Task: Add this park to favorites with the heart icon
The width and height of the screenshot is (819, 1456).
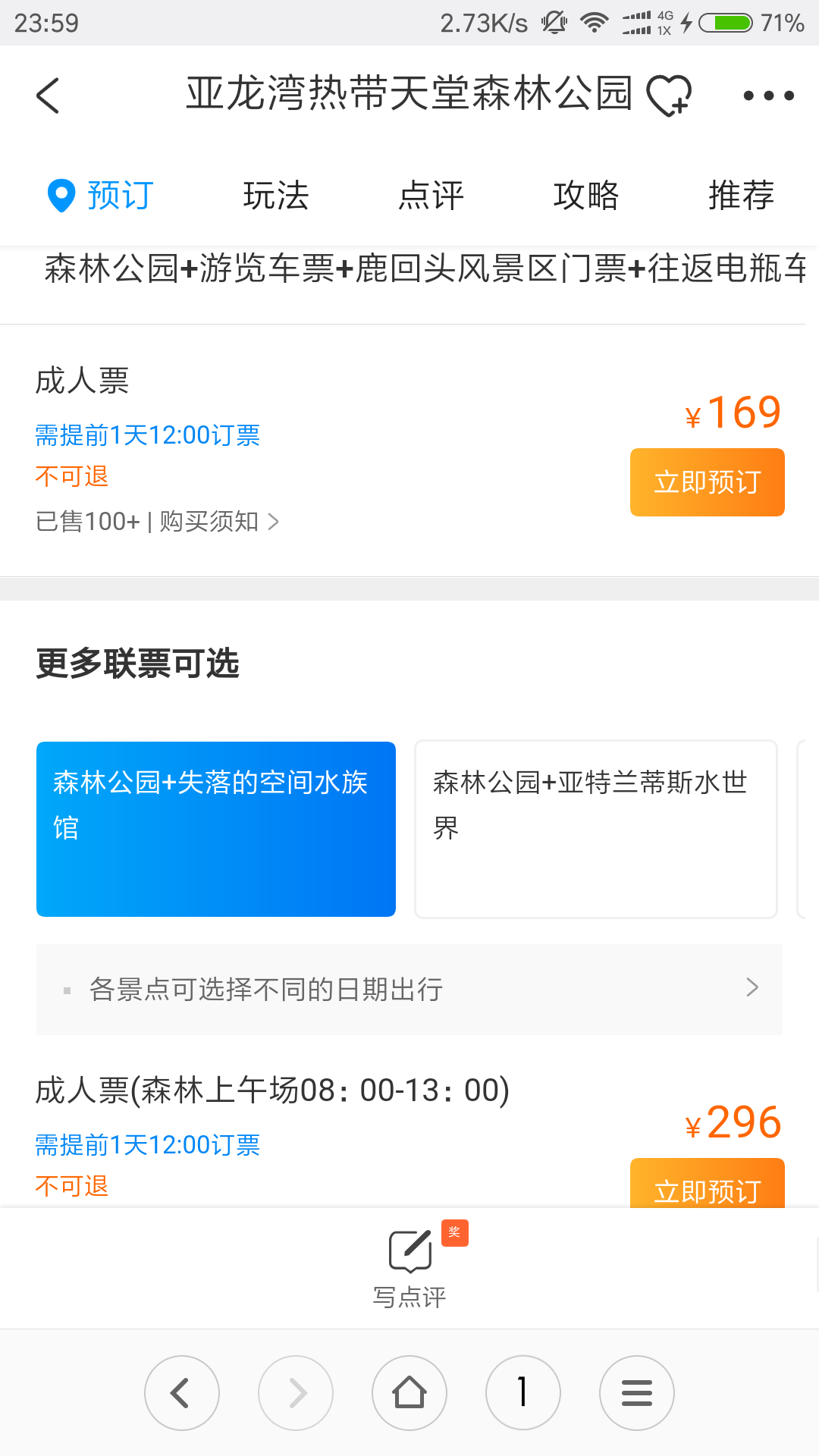Action: (x=669, y=96)
